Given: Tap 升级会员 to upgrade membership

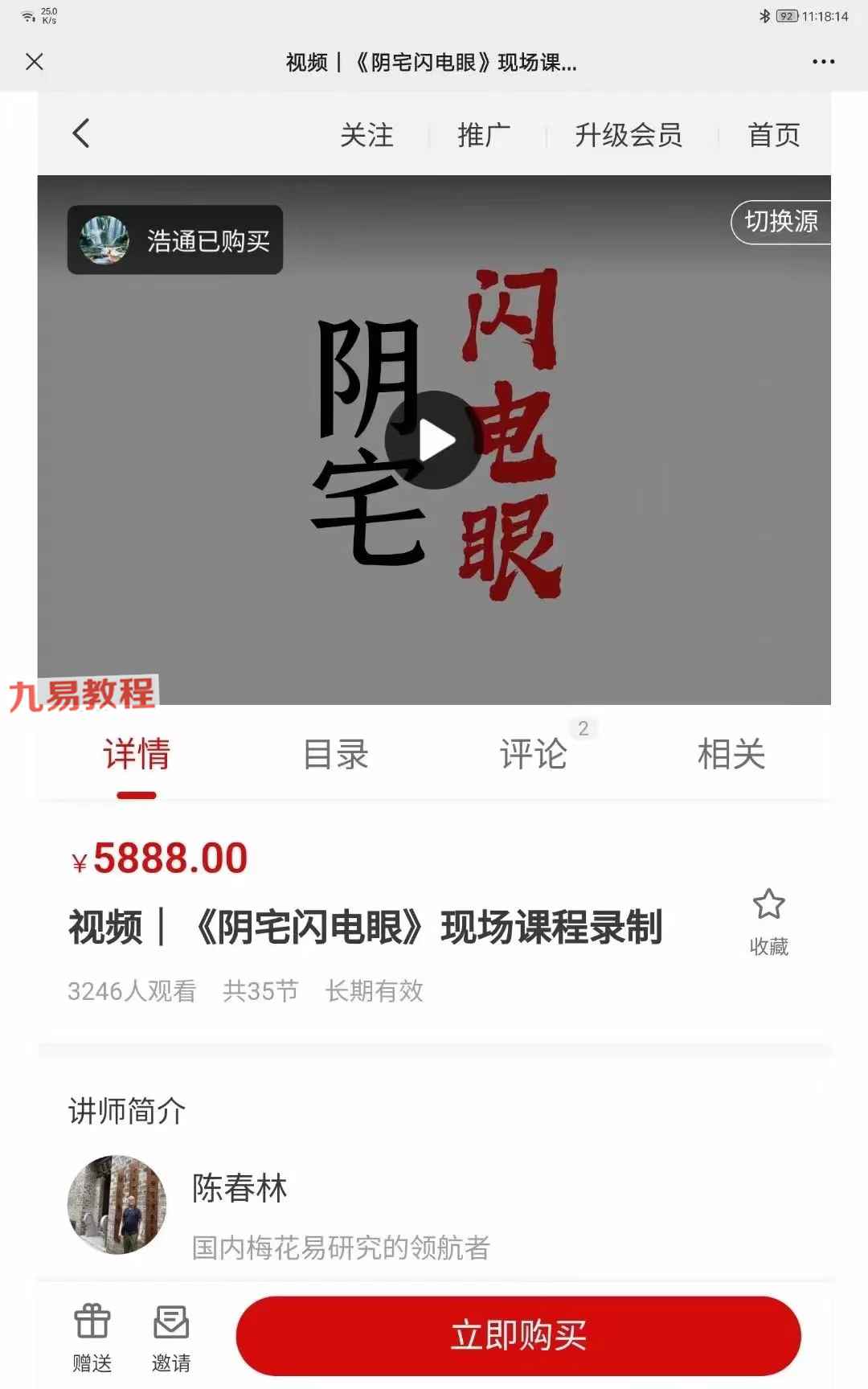Looking at the screenshot, I should click(628, 135).
